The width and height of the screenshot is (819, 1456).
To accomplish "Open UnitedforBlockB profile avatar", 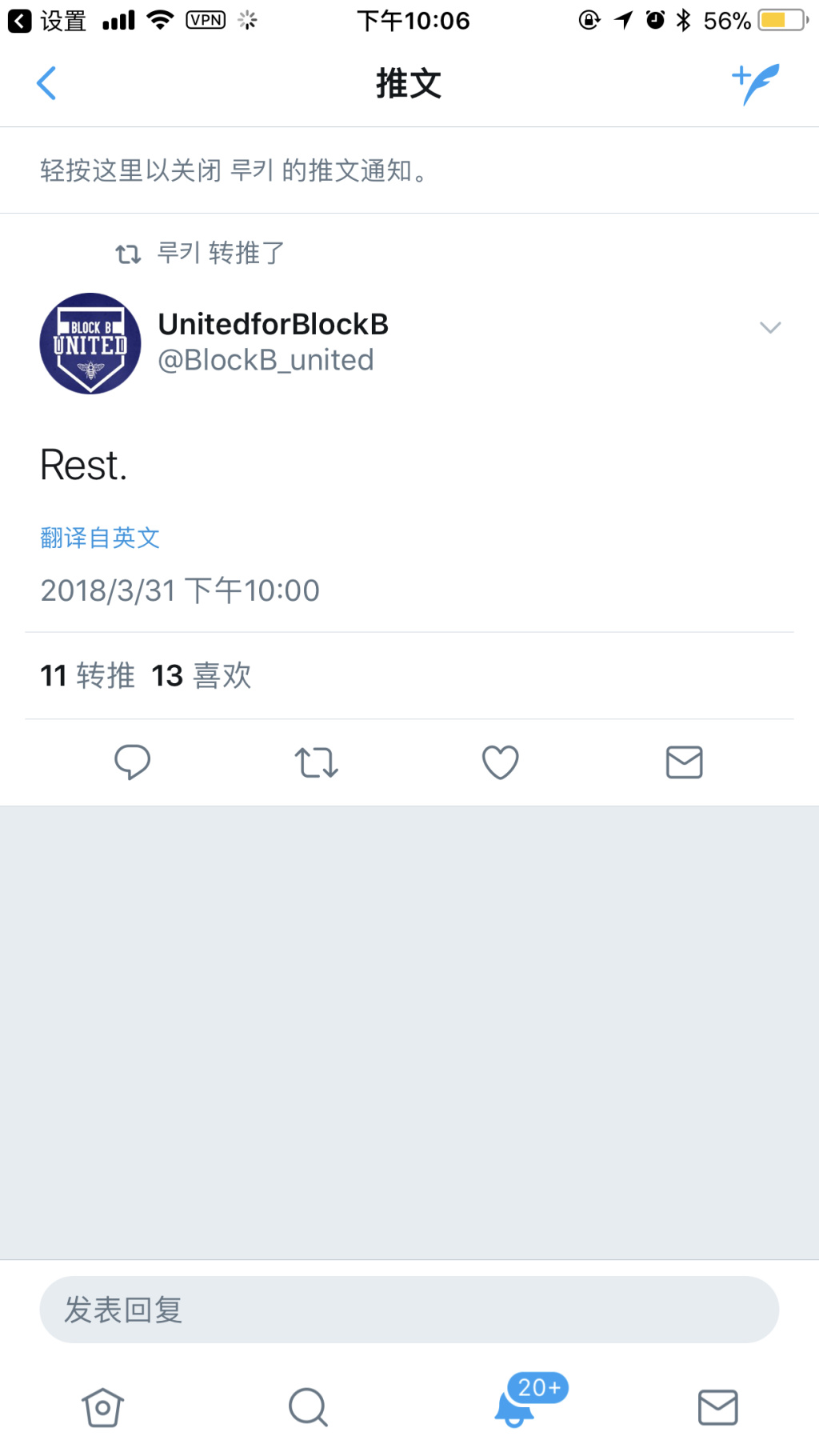I will coord(90,343).
